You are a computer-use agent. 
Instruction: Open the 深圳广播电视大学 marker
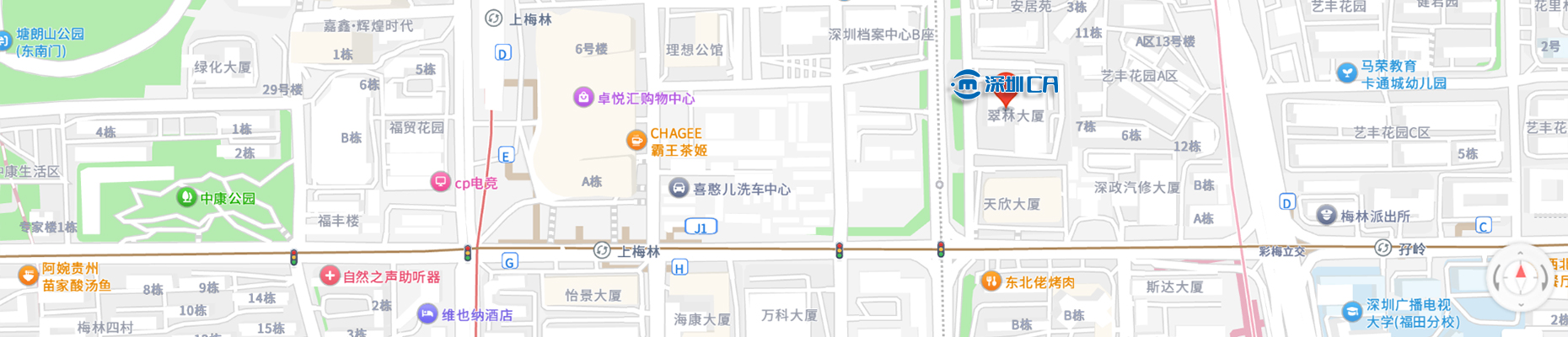click(1351, 313)
